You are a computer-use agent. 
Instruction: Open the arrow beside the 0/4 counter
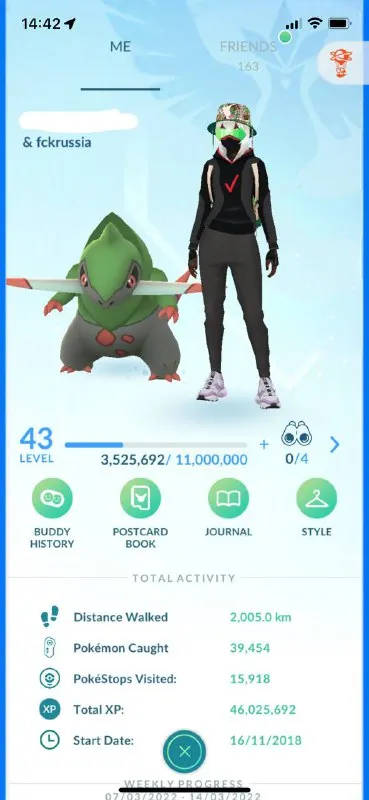(x=335, y=445)
